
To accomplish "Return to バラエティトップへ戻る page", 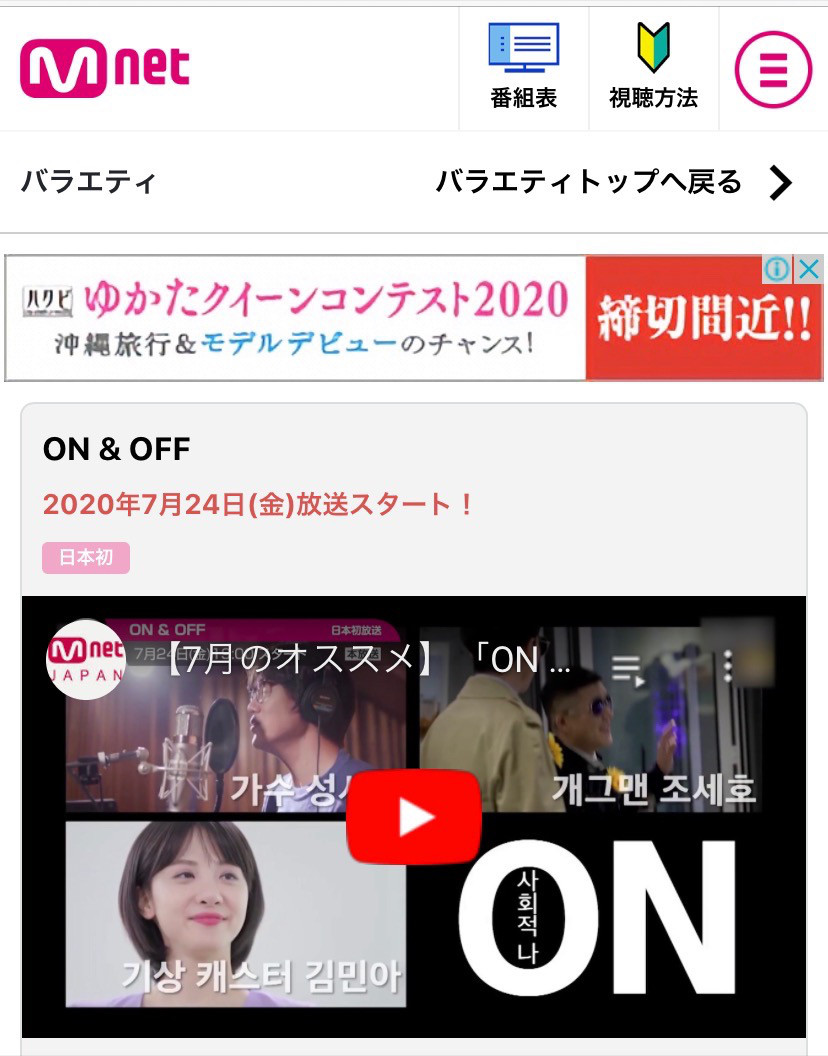I will pyautogui.click(x=614, y=182).
